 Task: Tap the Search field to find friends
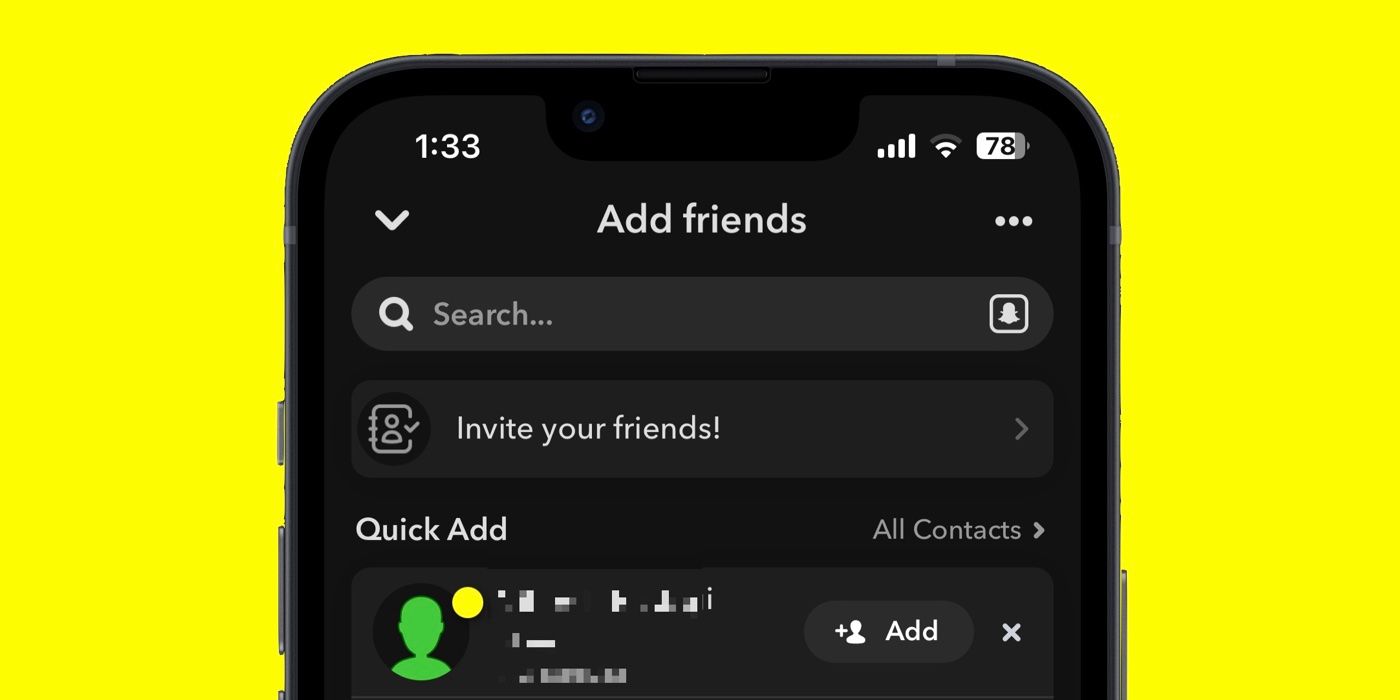(702, 315)
